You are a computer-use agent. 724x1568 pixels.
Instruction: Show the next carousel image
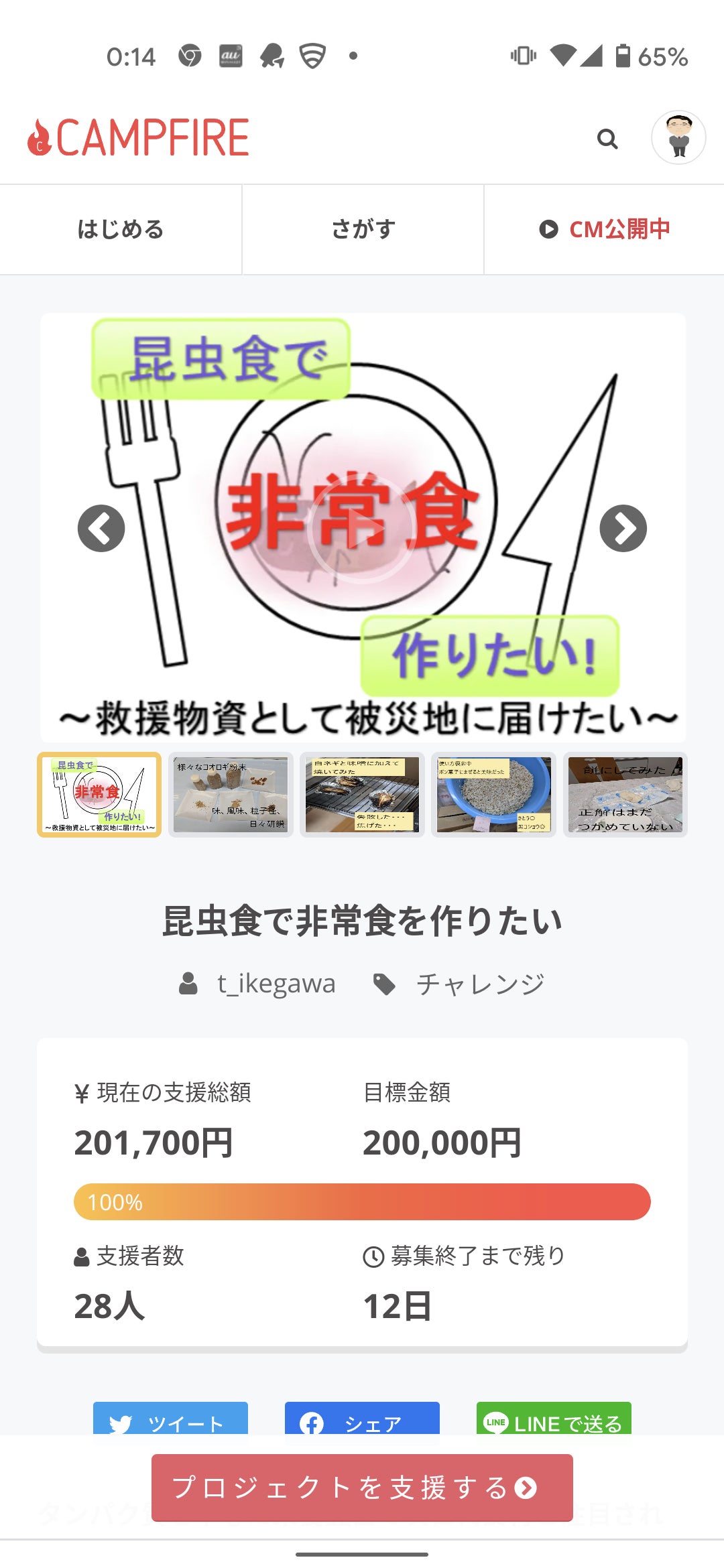pyautogui.click(x=623, y=528)
